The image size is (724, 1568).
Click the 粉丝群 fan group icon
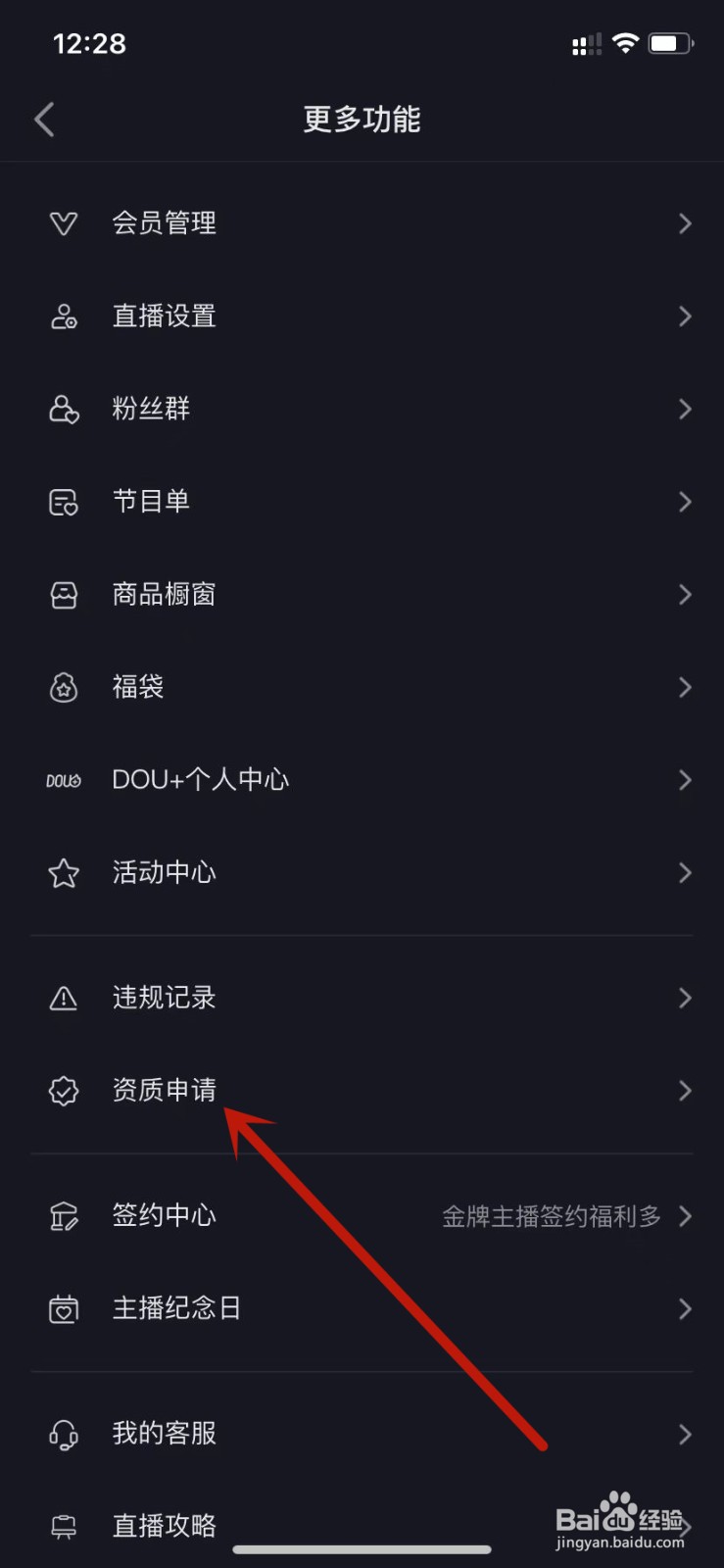coord(64,409)
